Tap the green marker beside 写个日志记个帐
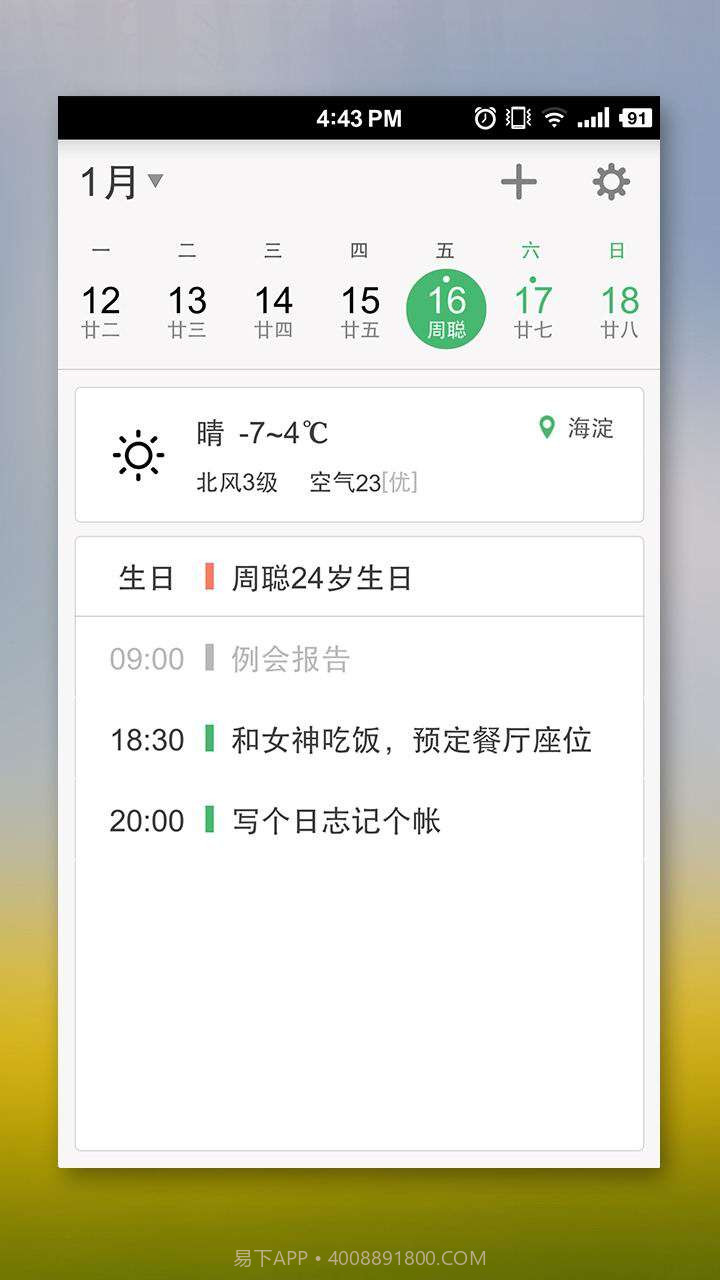720x1280 pixels. coord(208,820)
